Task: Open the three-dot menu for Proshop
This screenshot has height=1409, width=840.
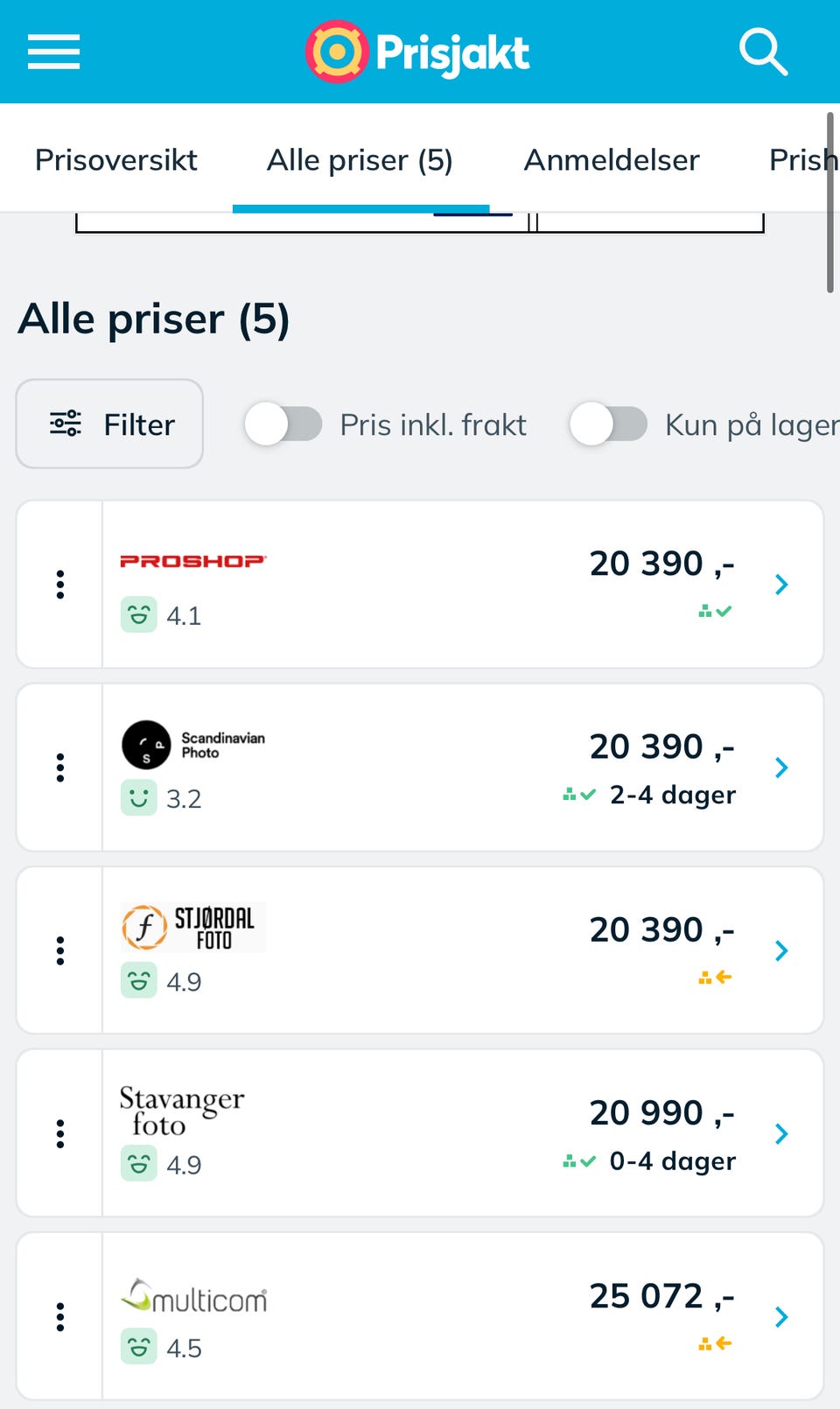Action: point(59,585)
